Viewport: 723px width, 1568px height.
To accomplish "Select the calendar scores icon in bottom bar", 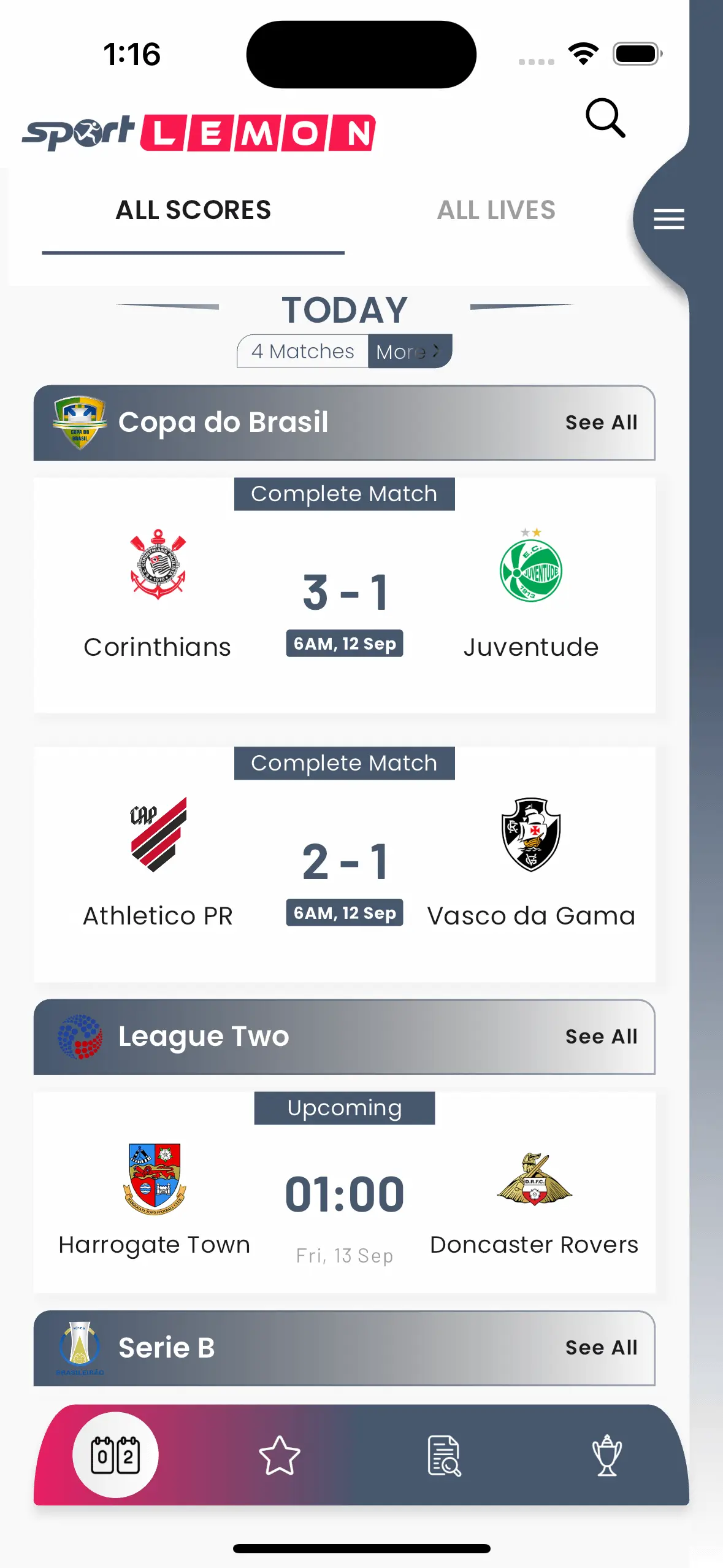I will [x=115, y=1454].
